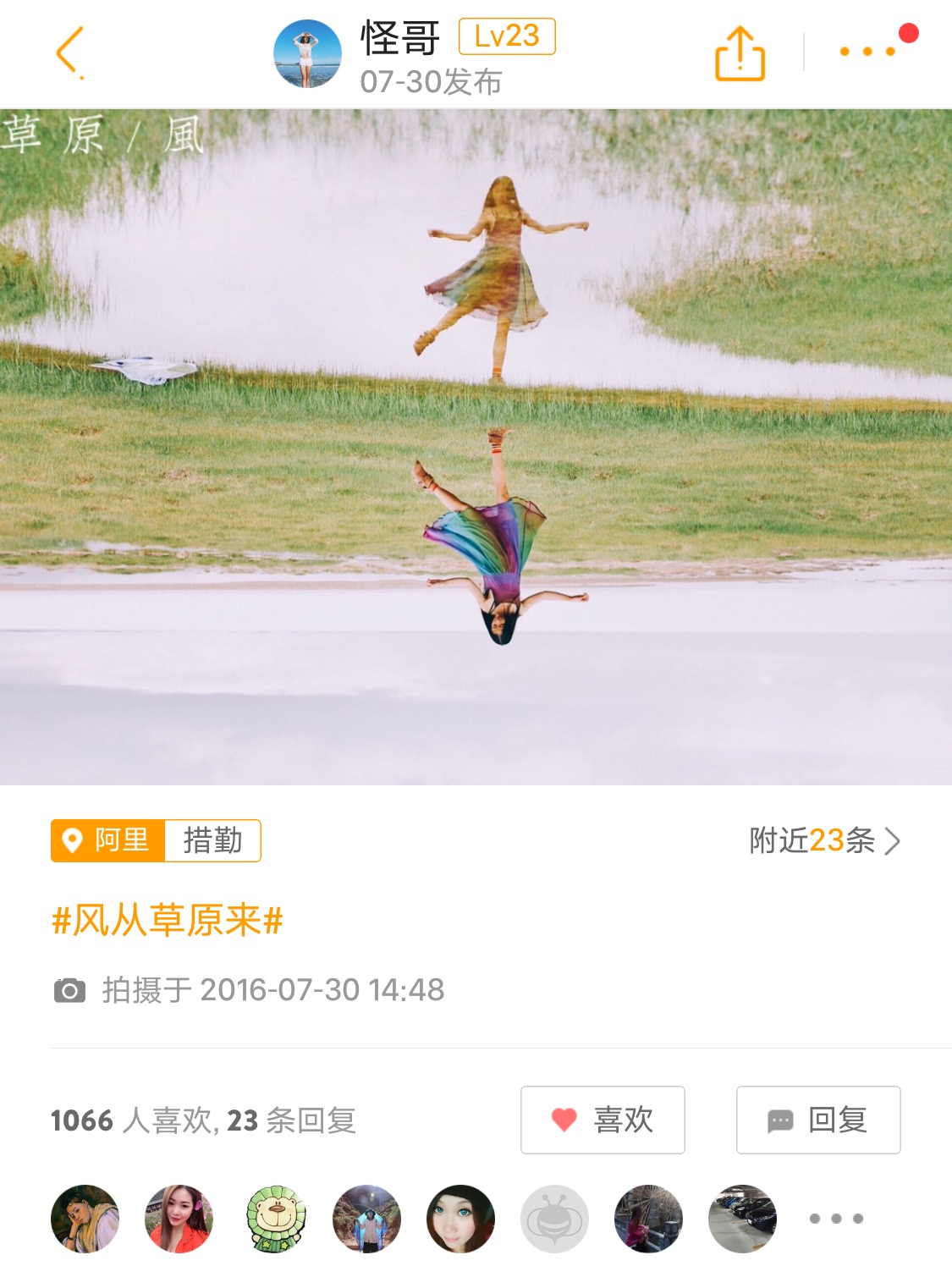Open the woman in red avatar

tap(179, 1219)
